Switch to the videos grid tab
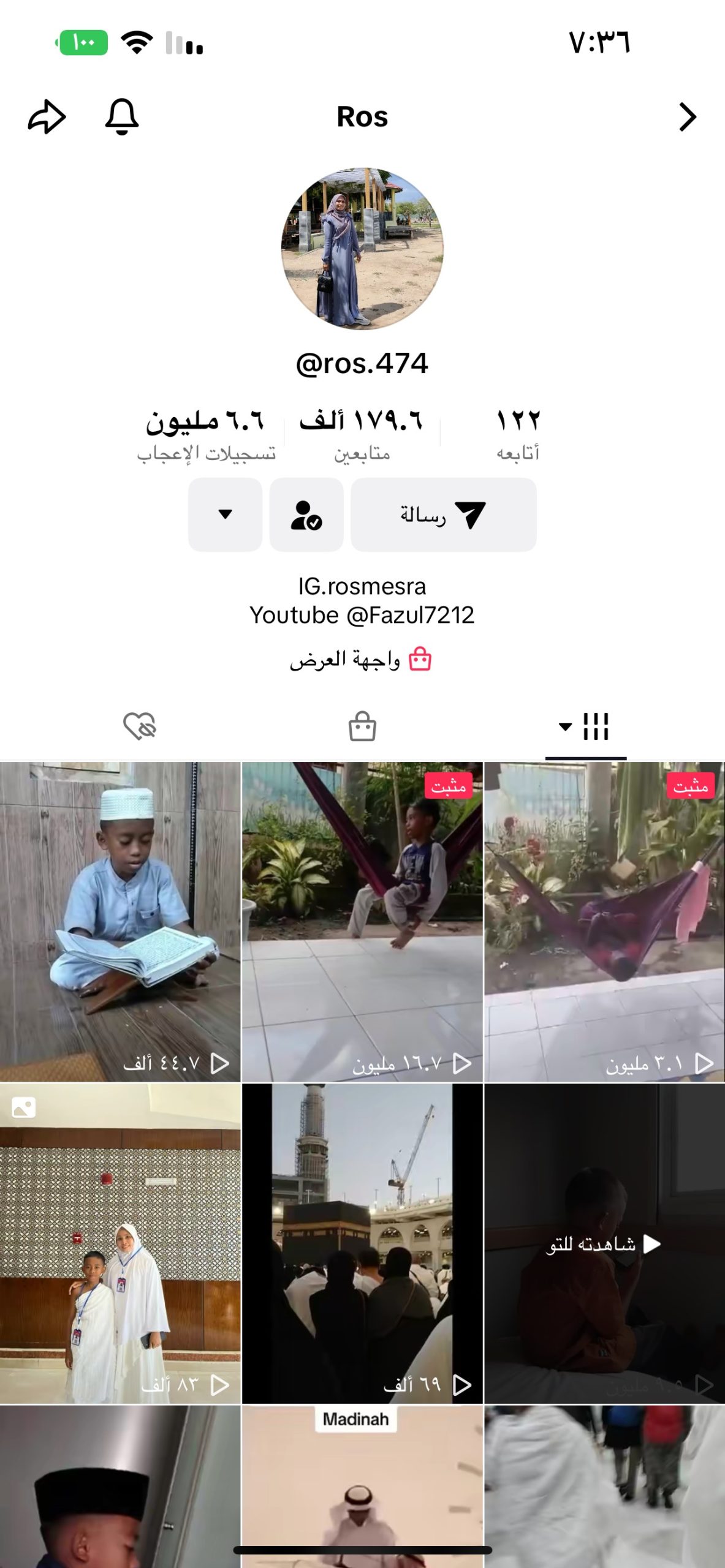The image size is (725, 1568). 585,727
